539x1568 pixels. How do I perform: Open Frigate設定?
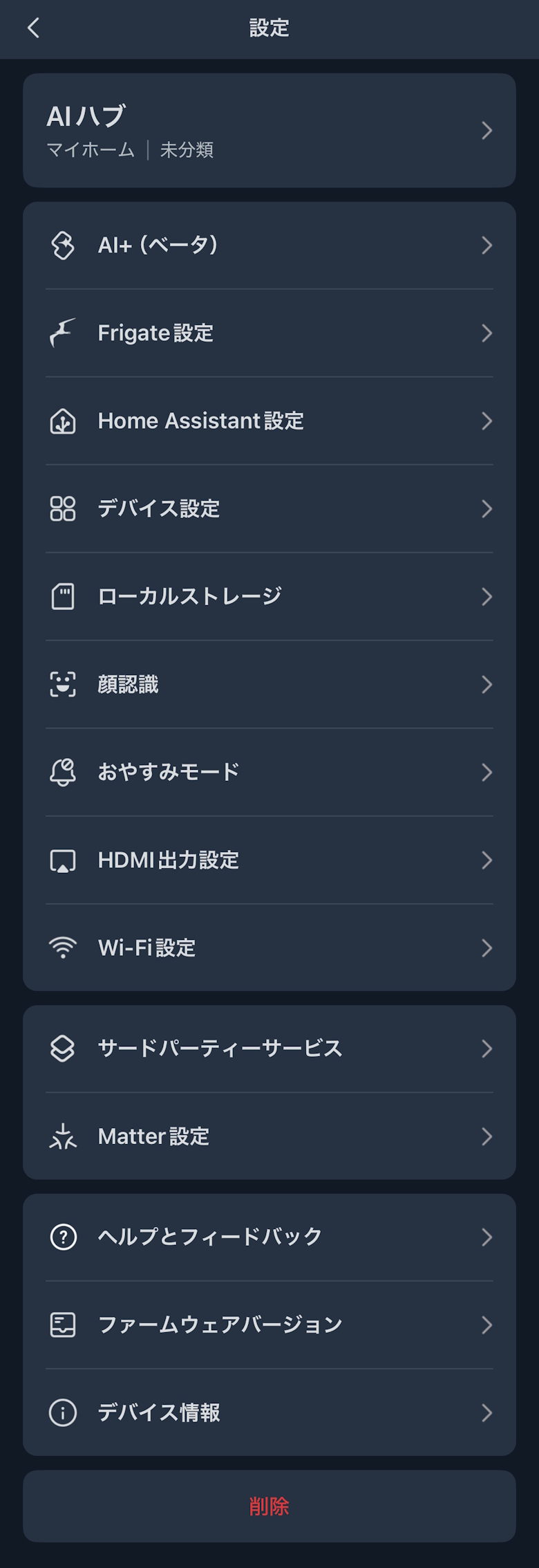(269, 333)
